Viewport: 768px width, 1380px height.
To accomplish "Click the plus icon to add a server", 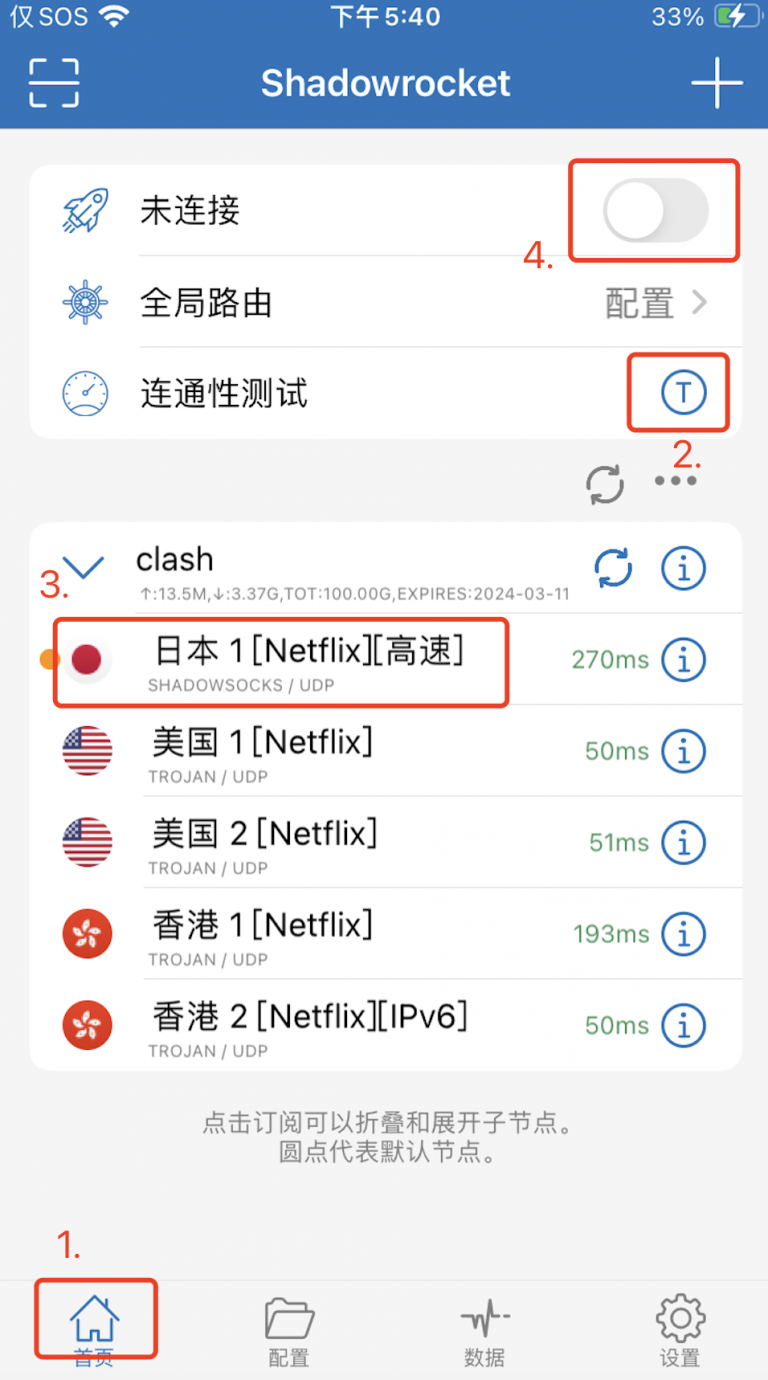I will (x=716, y=83).
